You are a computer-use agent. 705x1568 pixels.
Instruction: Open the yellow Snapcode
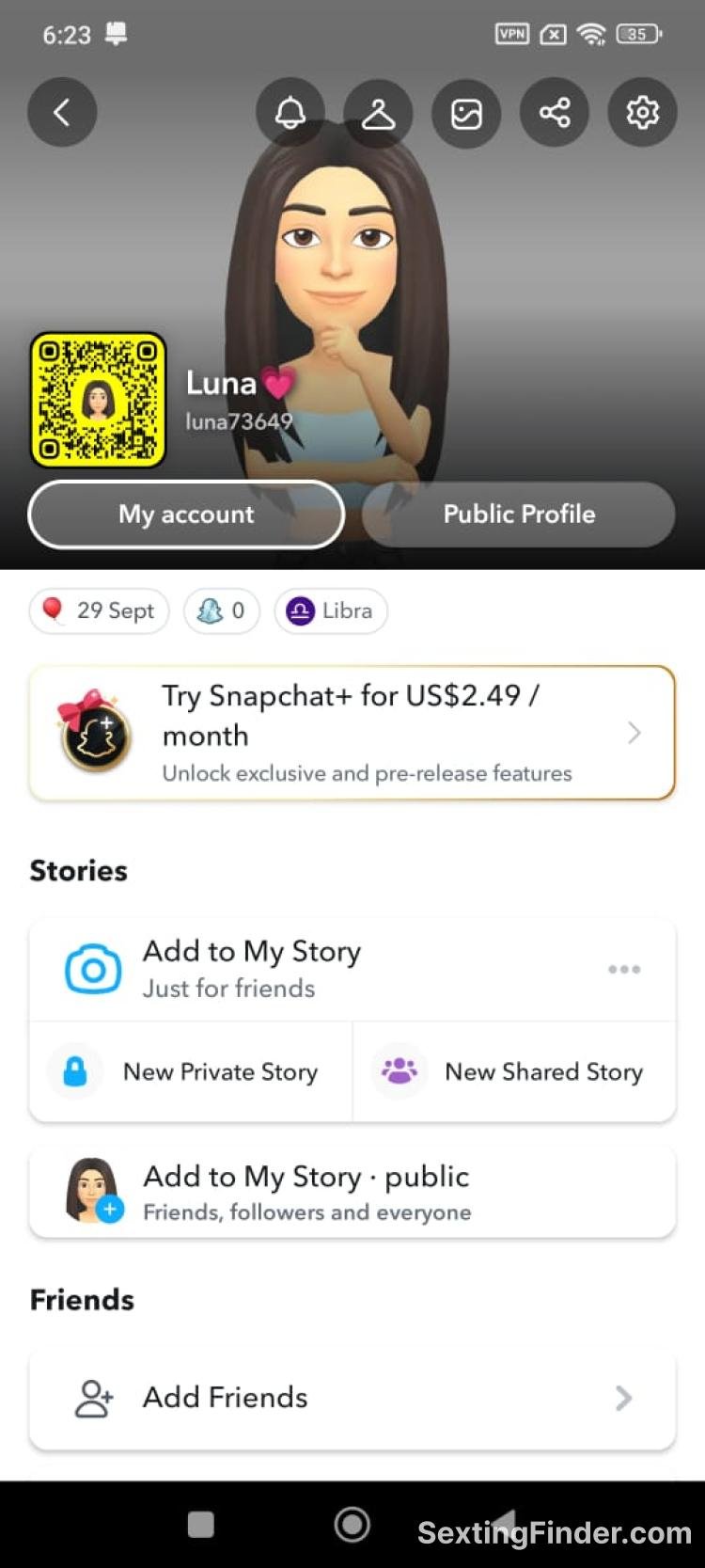pos(99,400)
